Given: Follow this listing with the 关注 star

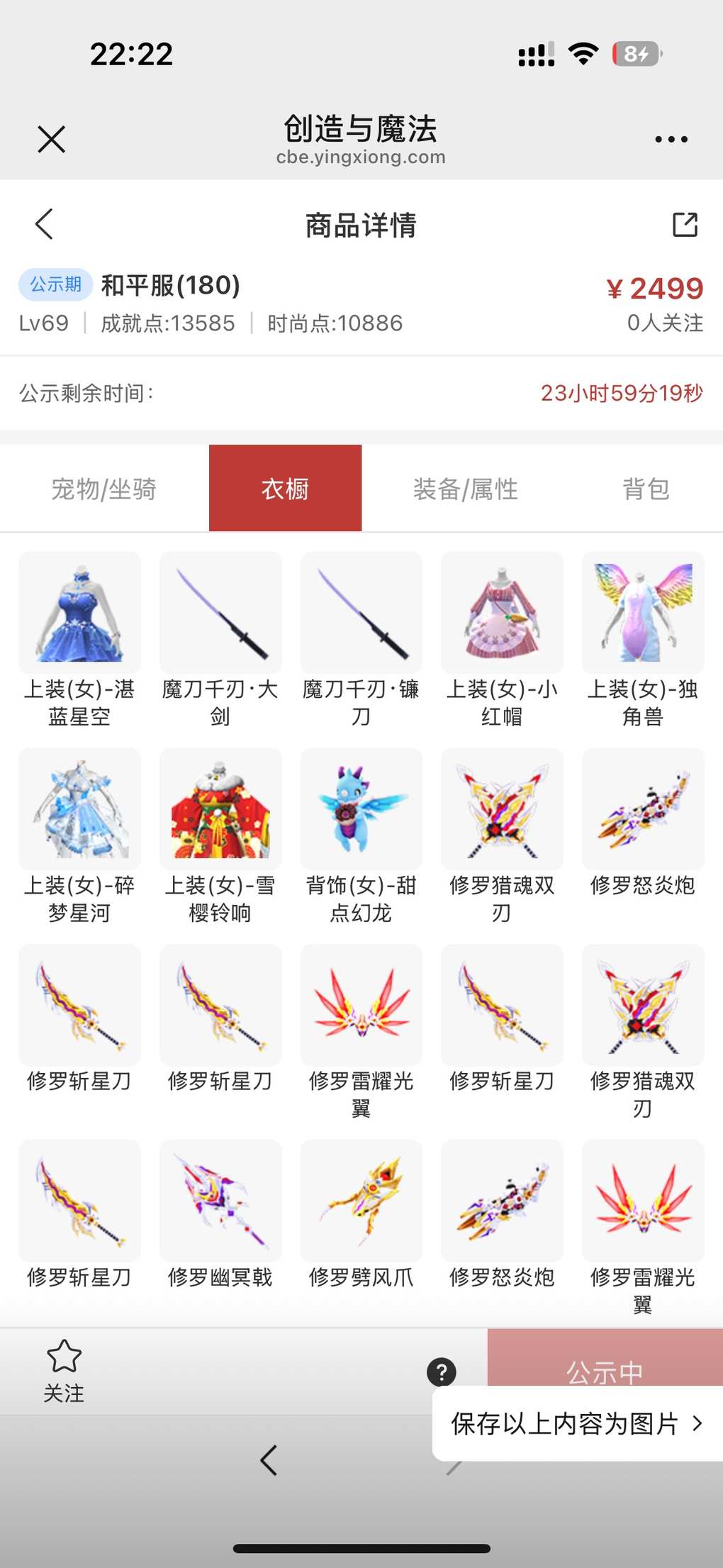Looking at the screenshot, I should tap(64, 1370).
